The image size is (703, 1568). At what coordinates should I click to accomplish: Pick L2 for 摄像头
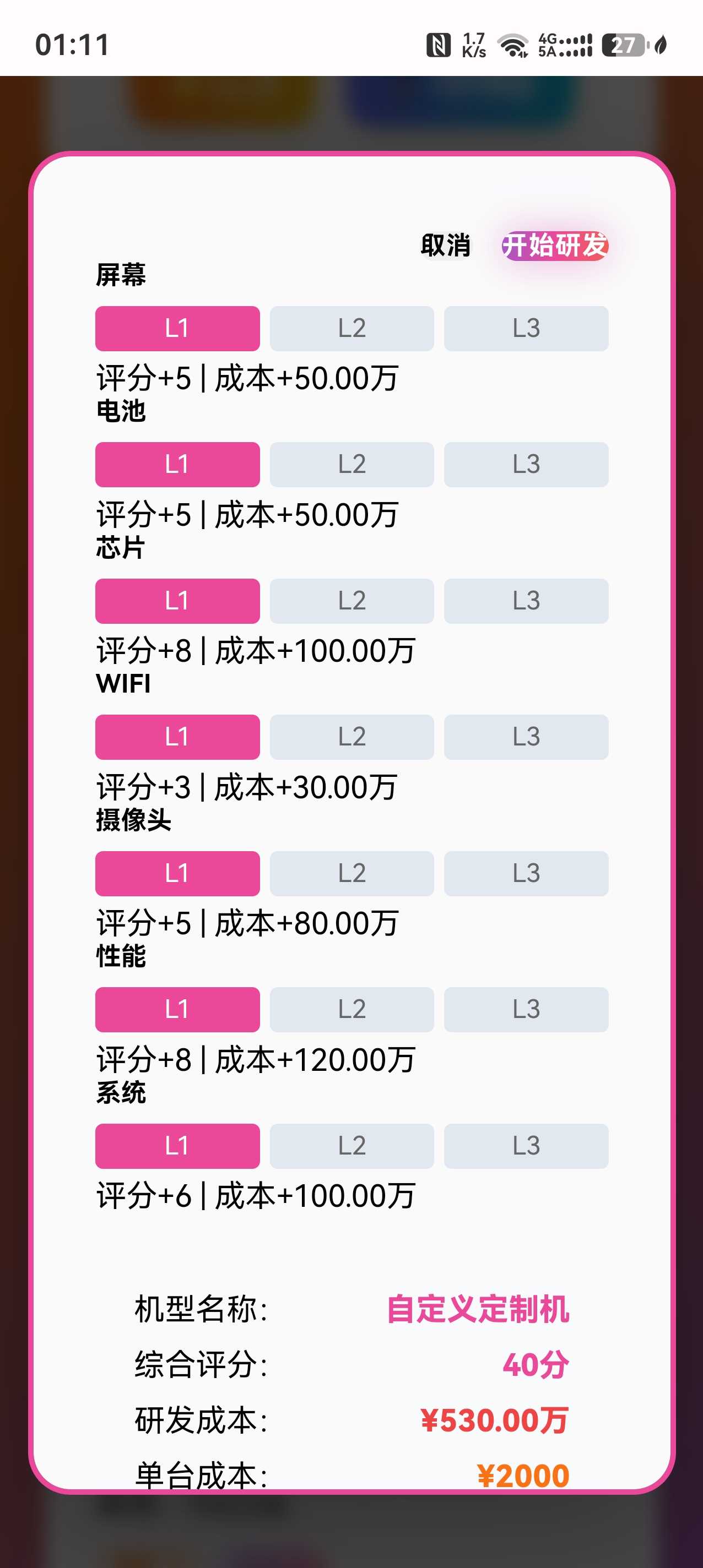point(351,874)
